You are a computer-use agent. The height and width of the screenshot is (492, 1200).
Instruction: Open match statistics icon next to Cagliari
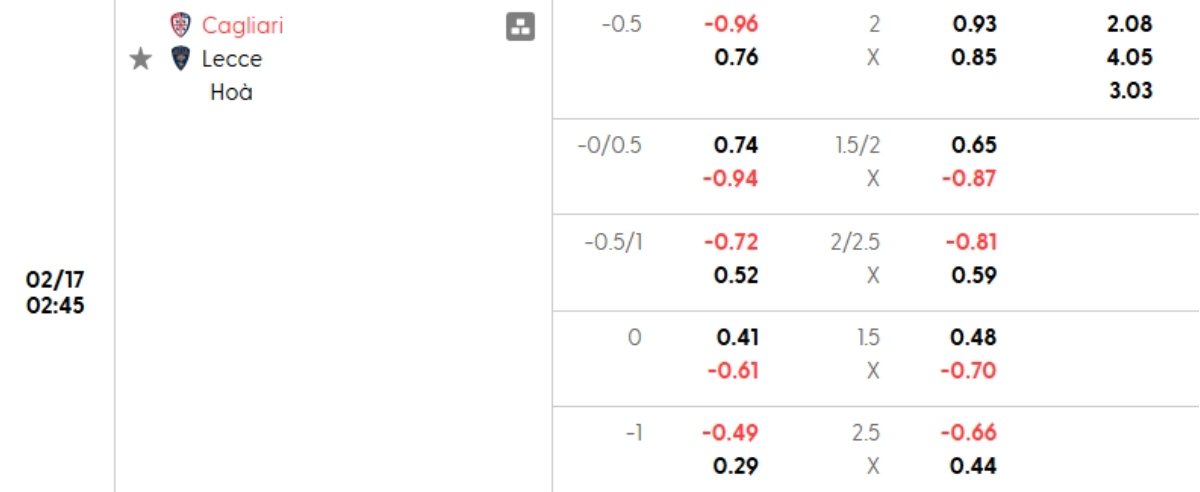[x=520, y=27]
